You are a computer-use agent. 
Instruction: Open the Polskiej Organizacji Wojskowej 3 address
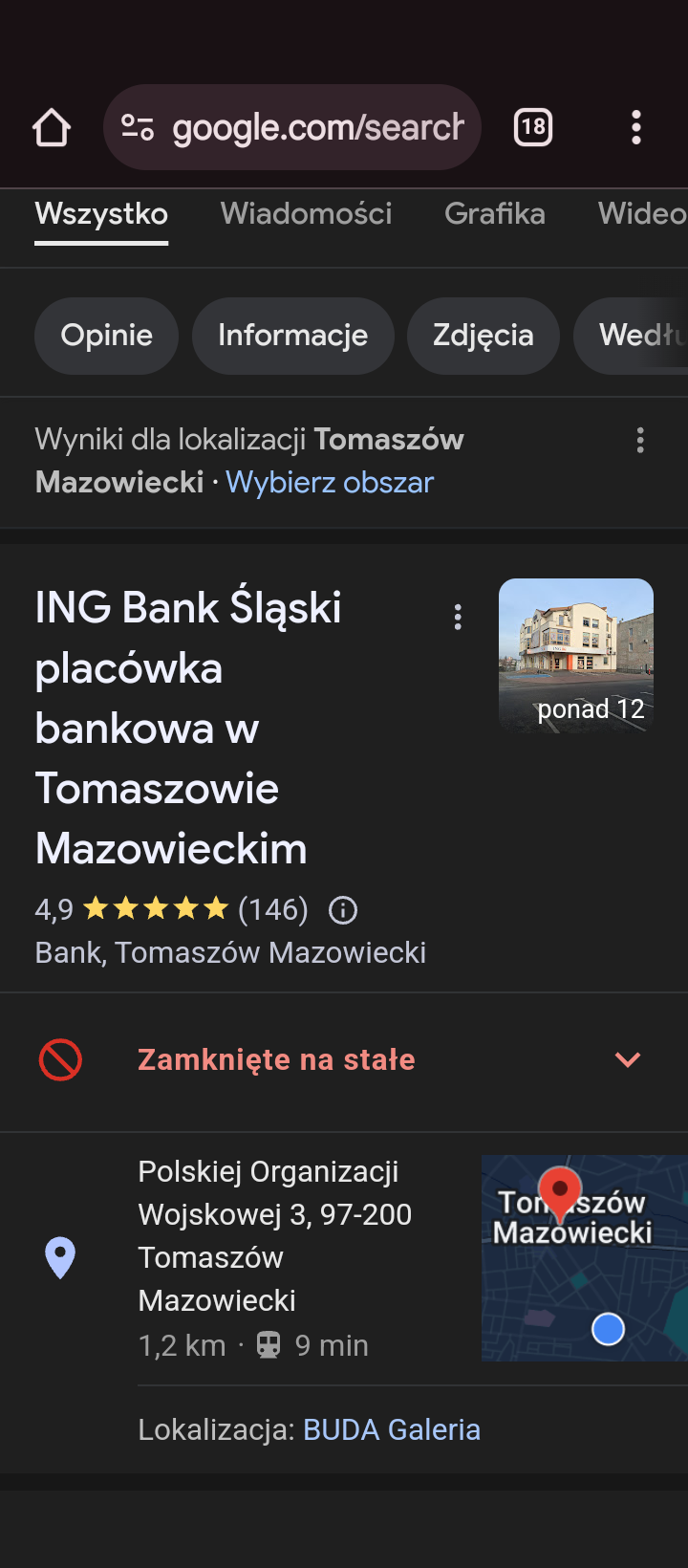275,1235
